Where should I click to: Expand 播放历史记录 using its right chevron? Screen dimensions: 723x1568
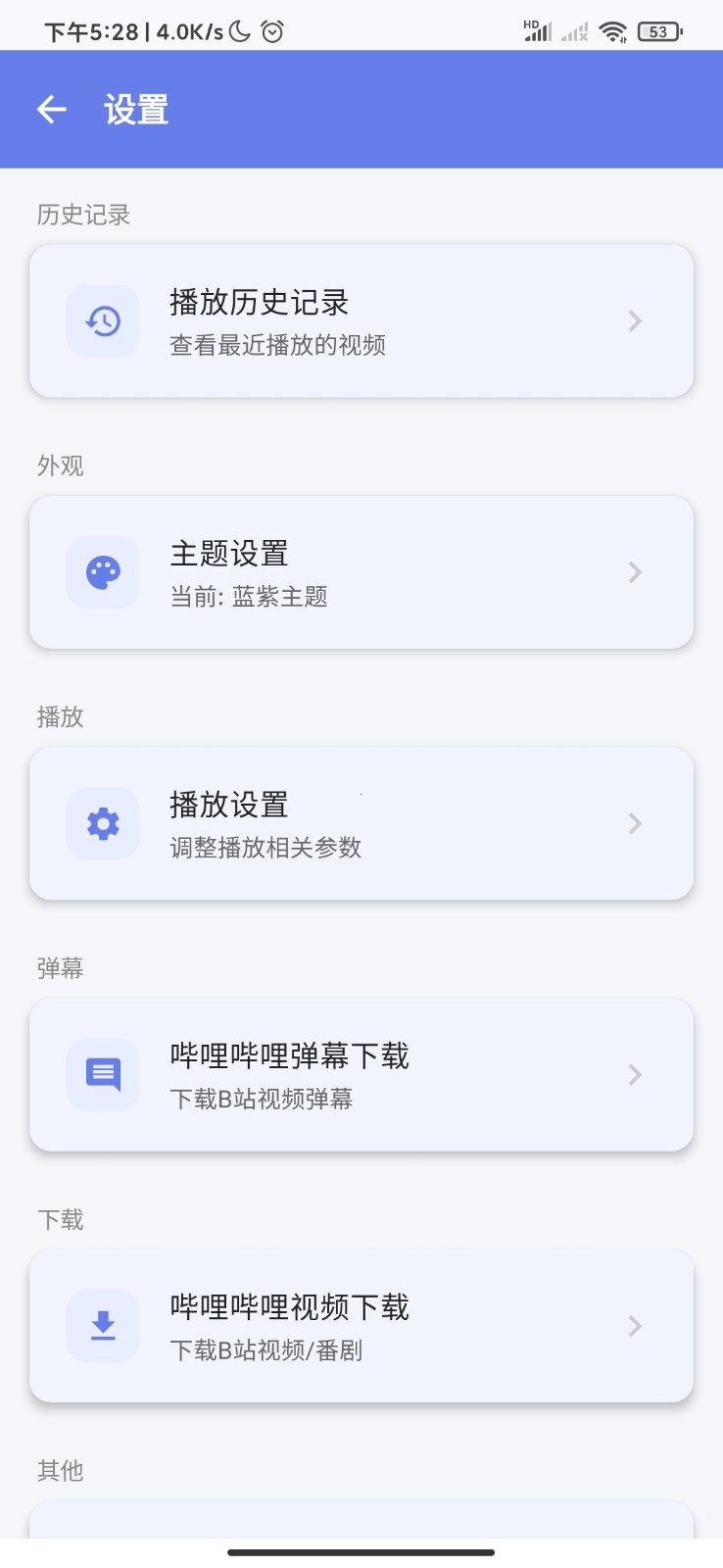pyautogui.click(x=635, y=320)
